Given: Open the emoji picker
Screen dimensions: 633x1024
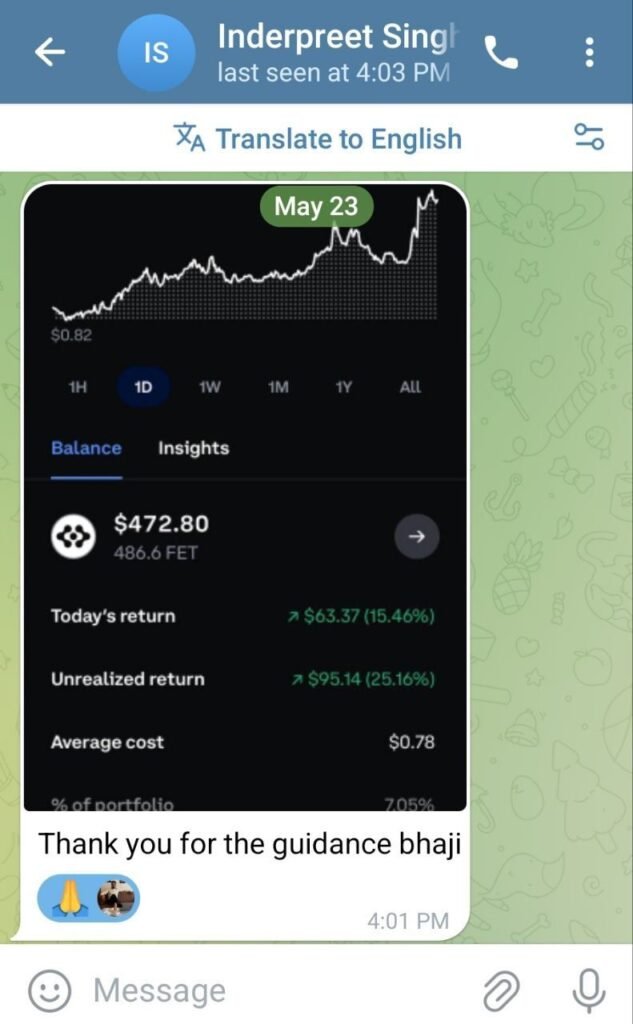Looking at the screenshot, I should click(49, 991).
